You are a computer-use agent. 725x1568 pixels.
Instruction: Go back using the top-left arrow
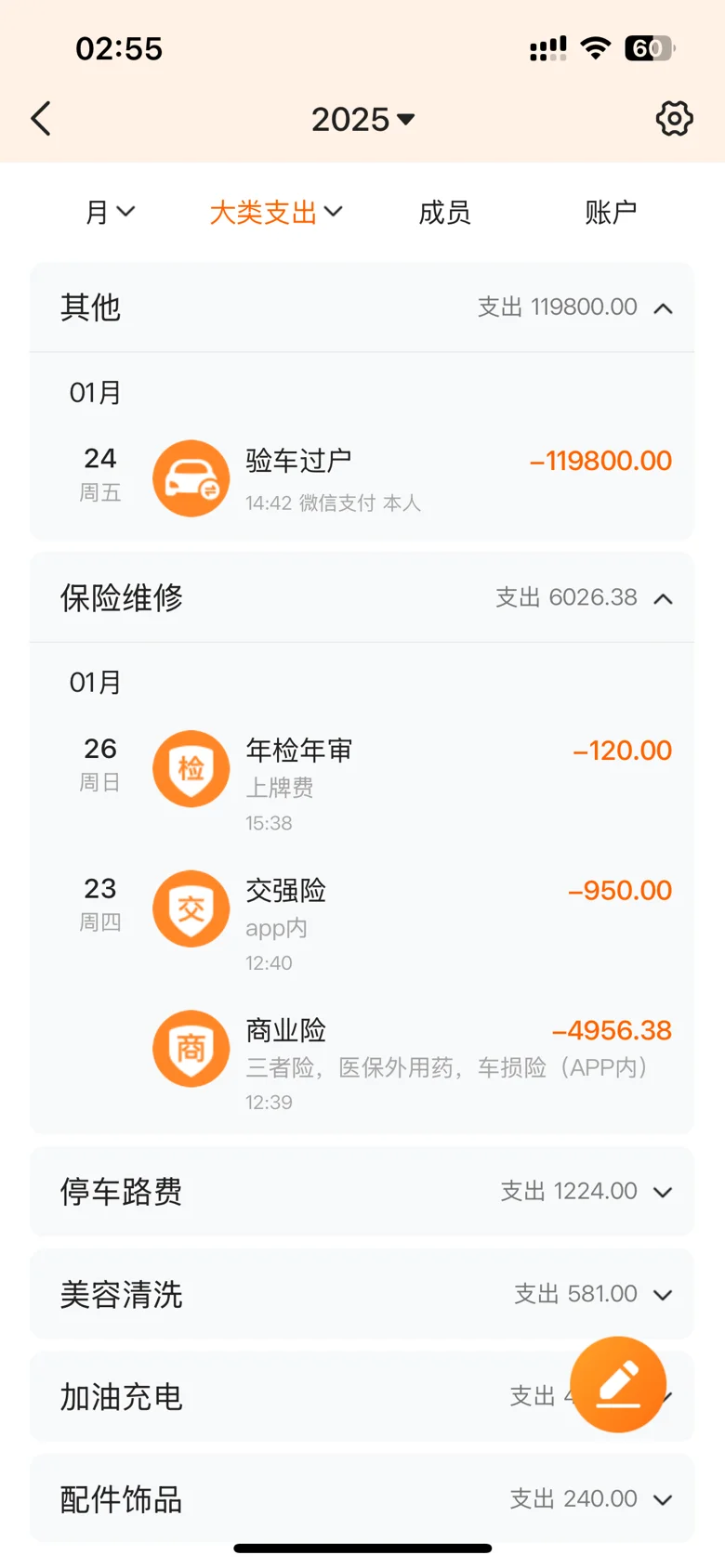[41, 119]
